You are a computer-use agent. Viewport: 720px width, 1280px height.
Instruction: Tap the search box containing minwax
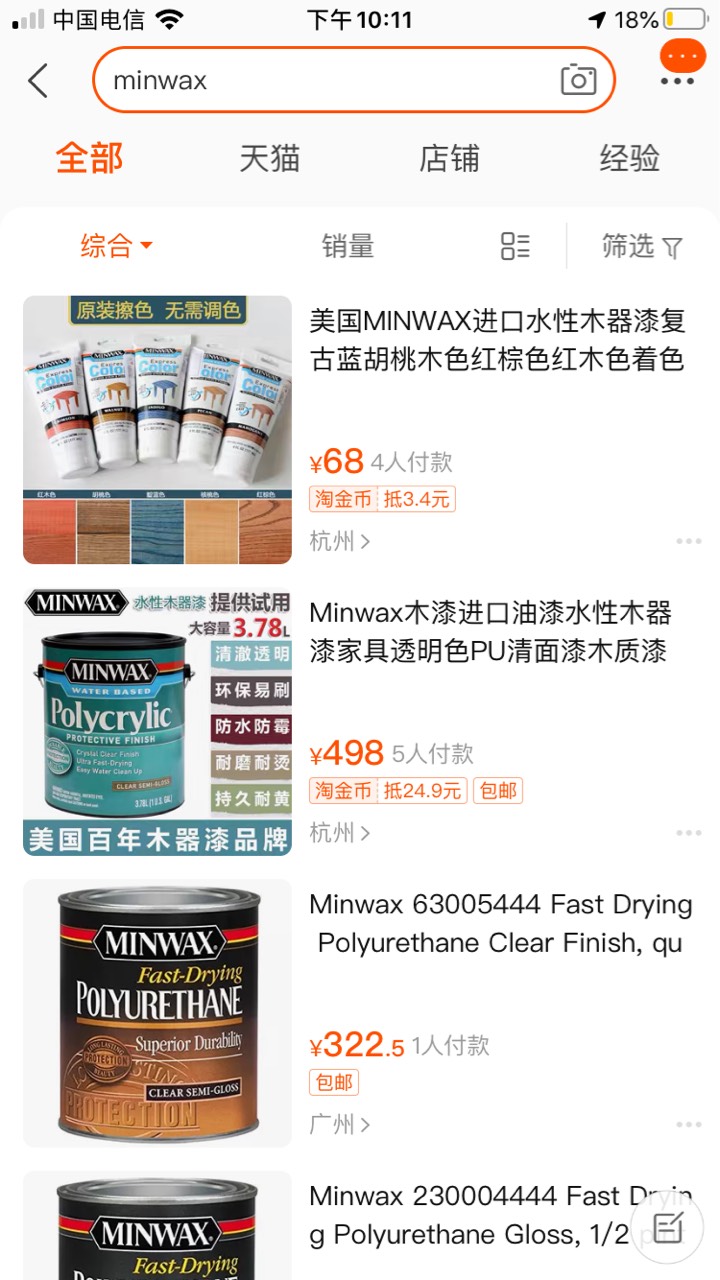tap(320, 80)
